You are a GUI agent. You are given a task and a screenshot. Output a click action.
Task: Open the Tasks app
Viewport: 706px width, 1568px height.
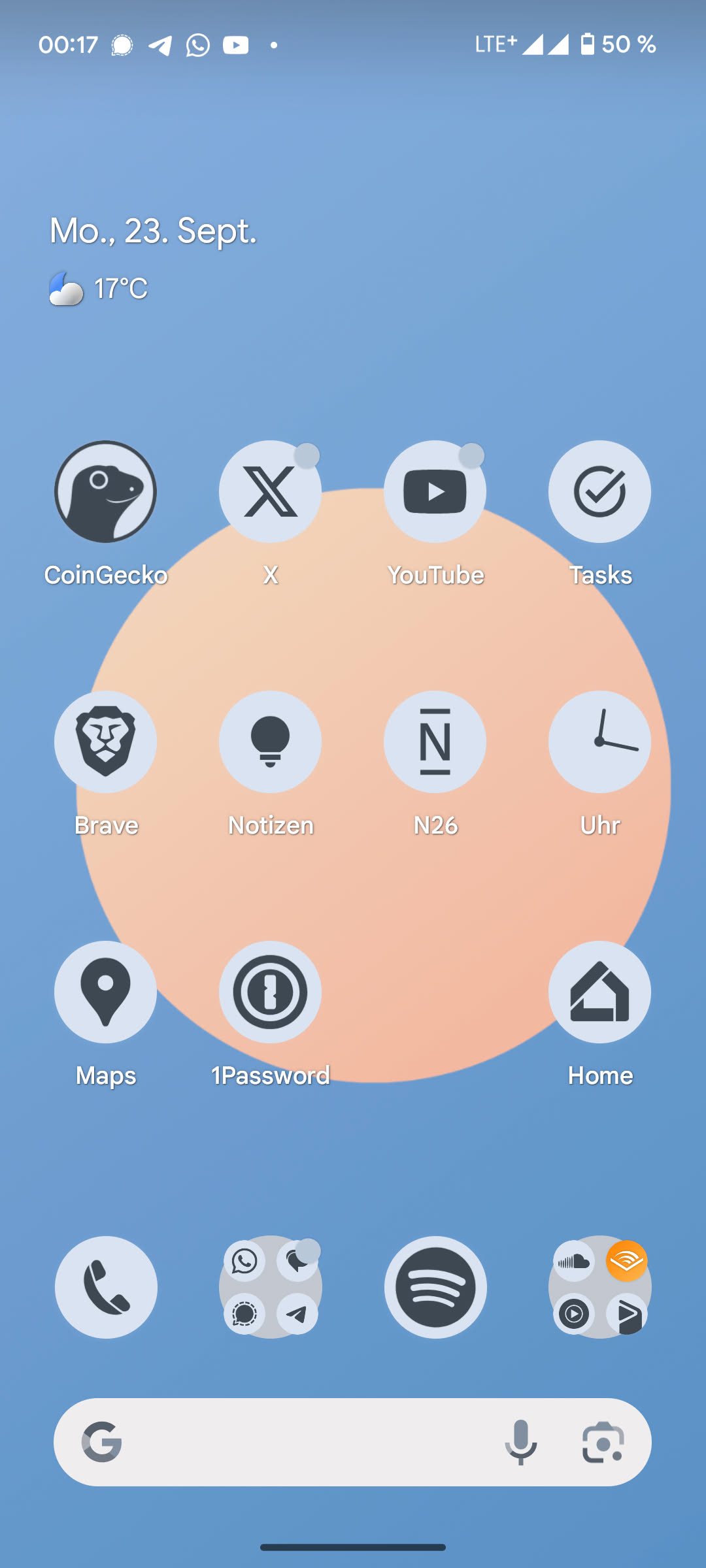coord(599,492)
